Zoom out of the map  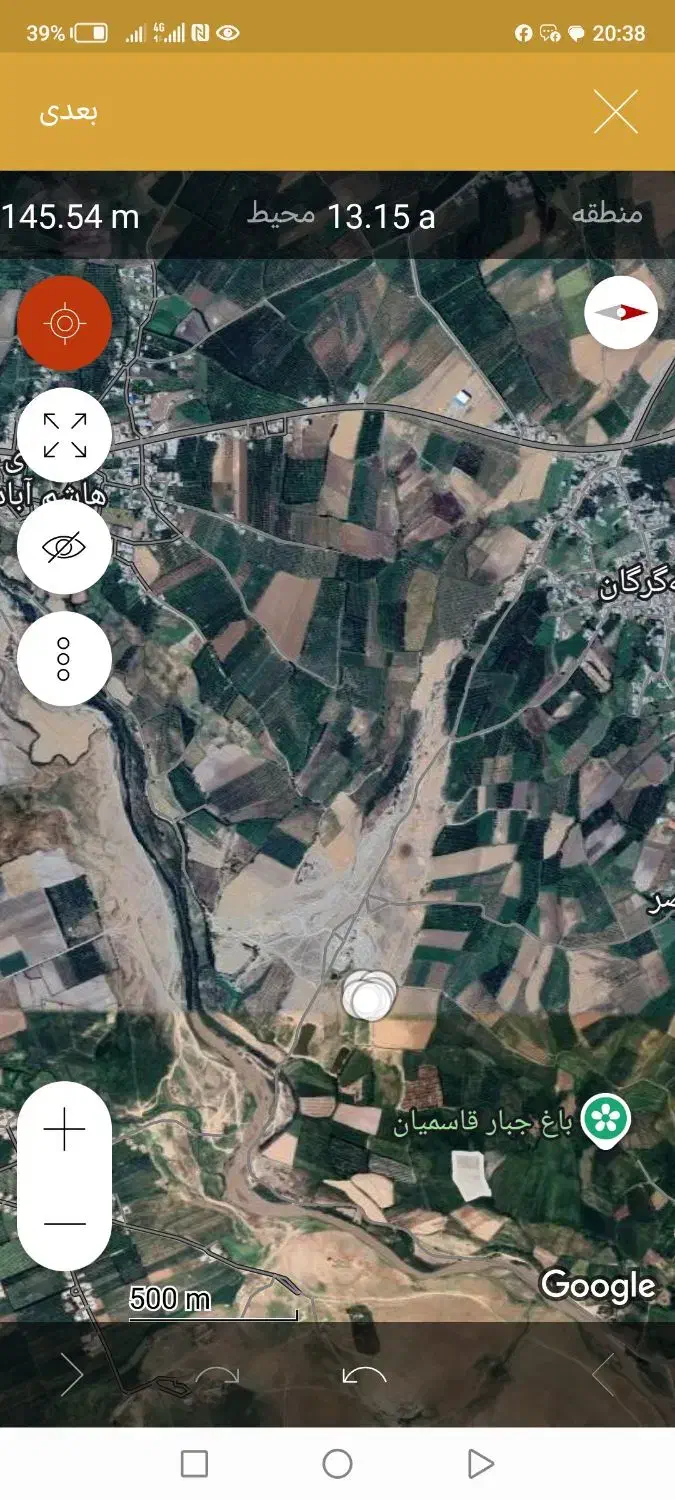[64, 1223]
